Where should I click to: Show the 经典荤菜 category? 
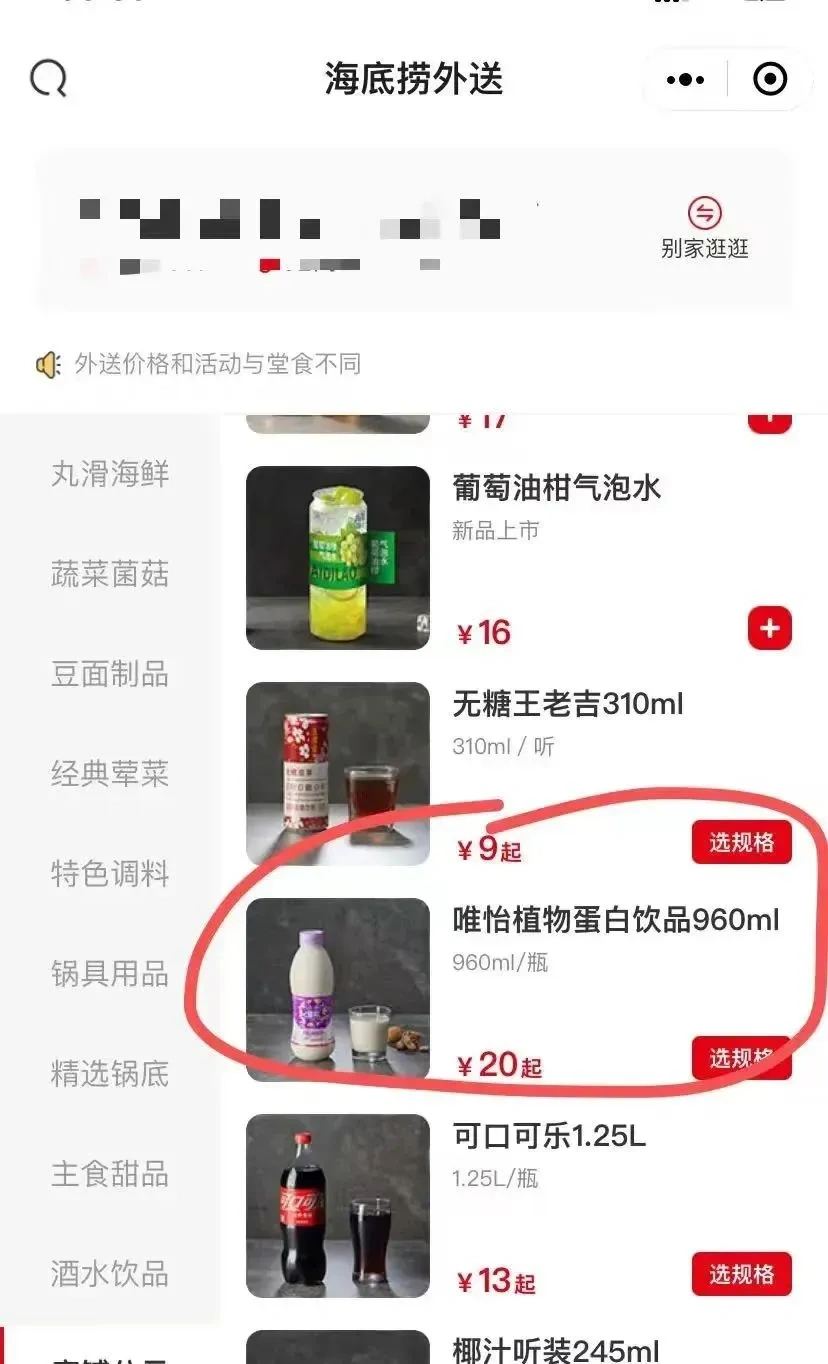pos(110,774)
